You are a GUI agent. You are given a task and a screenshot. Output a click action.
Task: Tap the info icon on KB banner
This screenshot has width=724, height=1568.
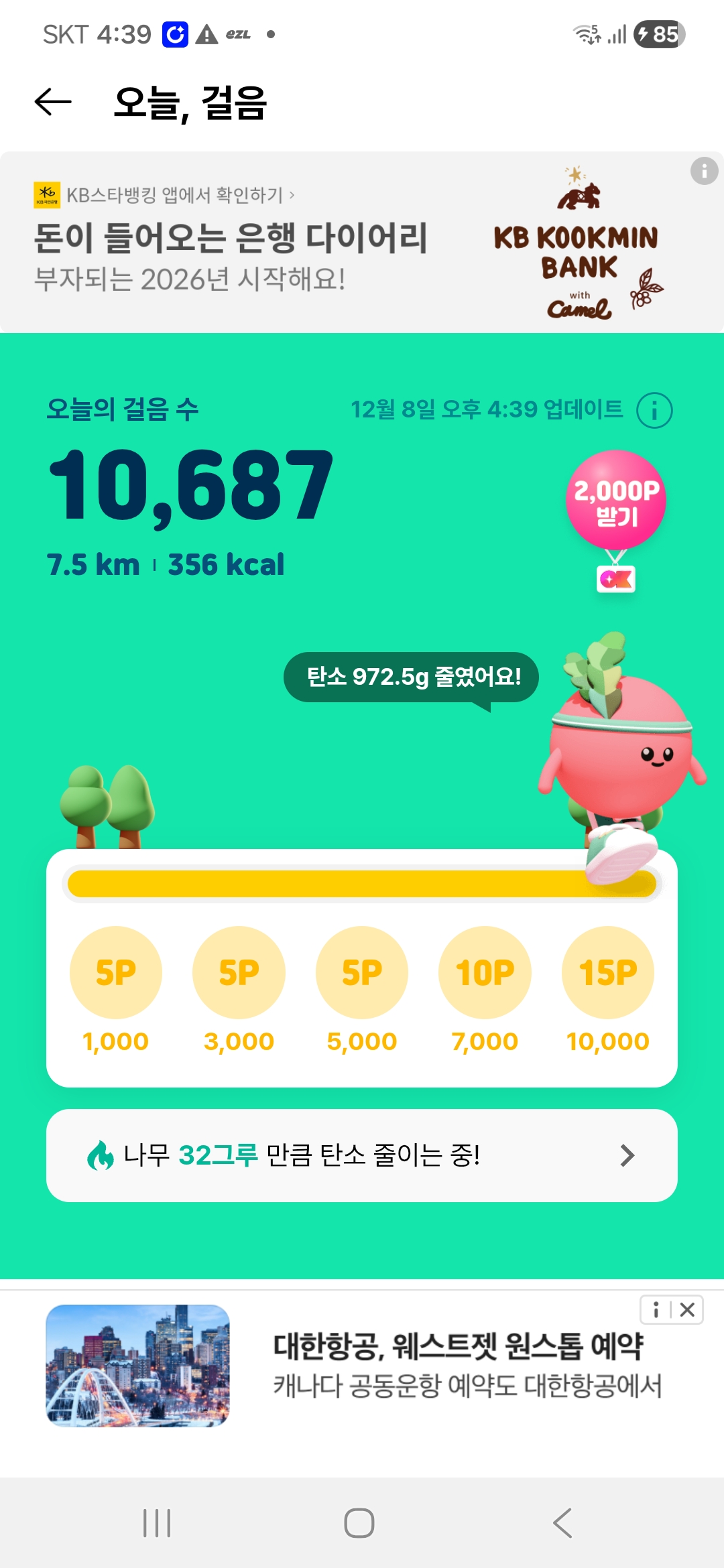704,172
